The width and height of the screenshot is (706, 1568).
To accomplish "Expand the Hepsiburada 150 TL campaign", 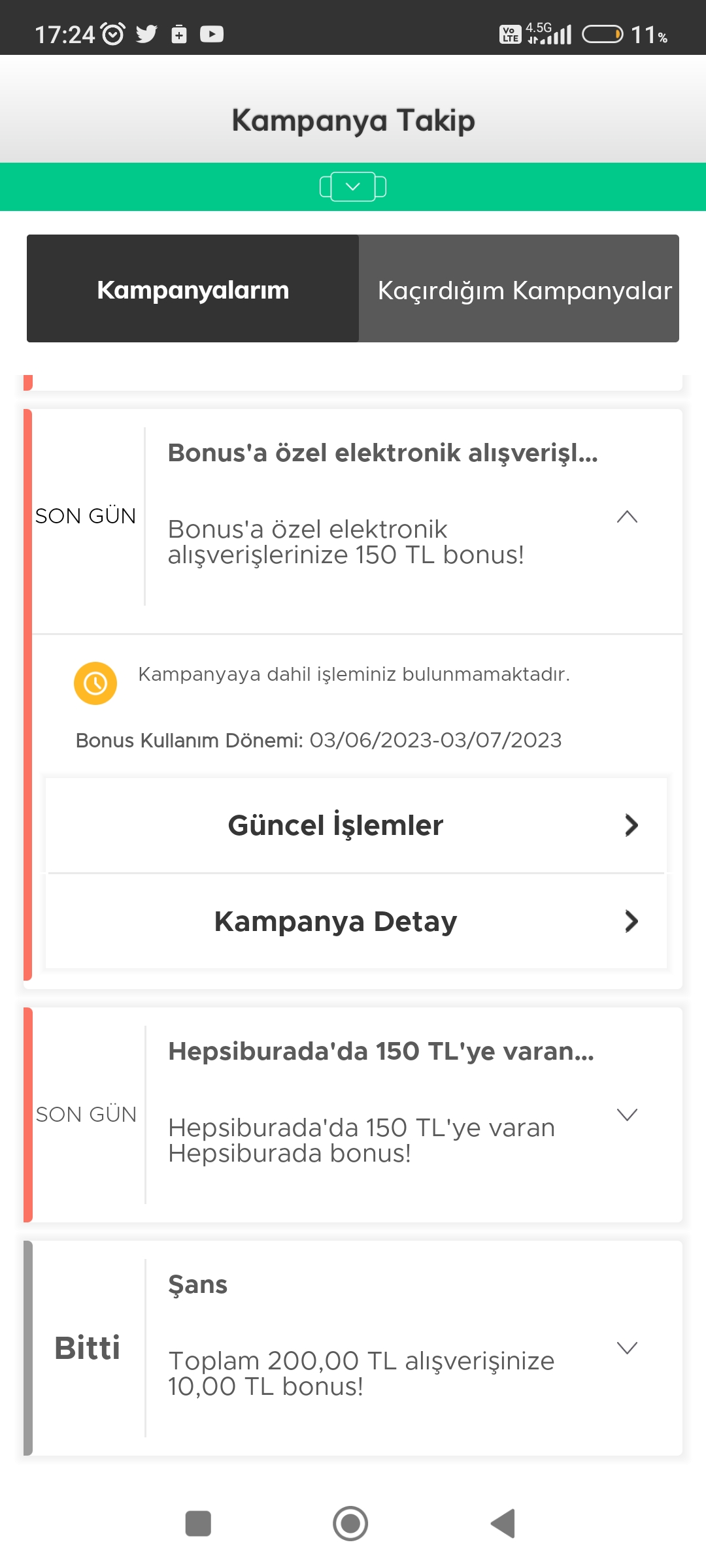I will pyautogui.click(x=627, y=1115).
